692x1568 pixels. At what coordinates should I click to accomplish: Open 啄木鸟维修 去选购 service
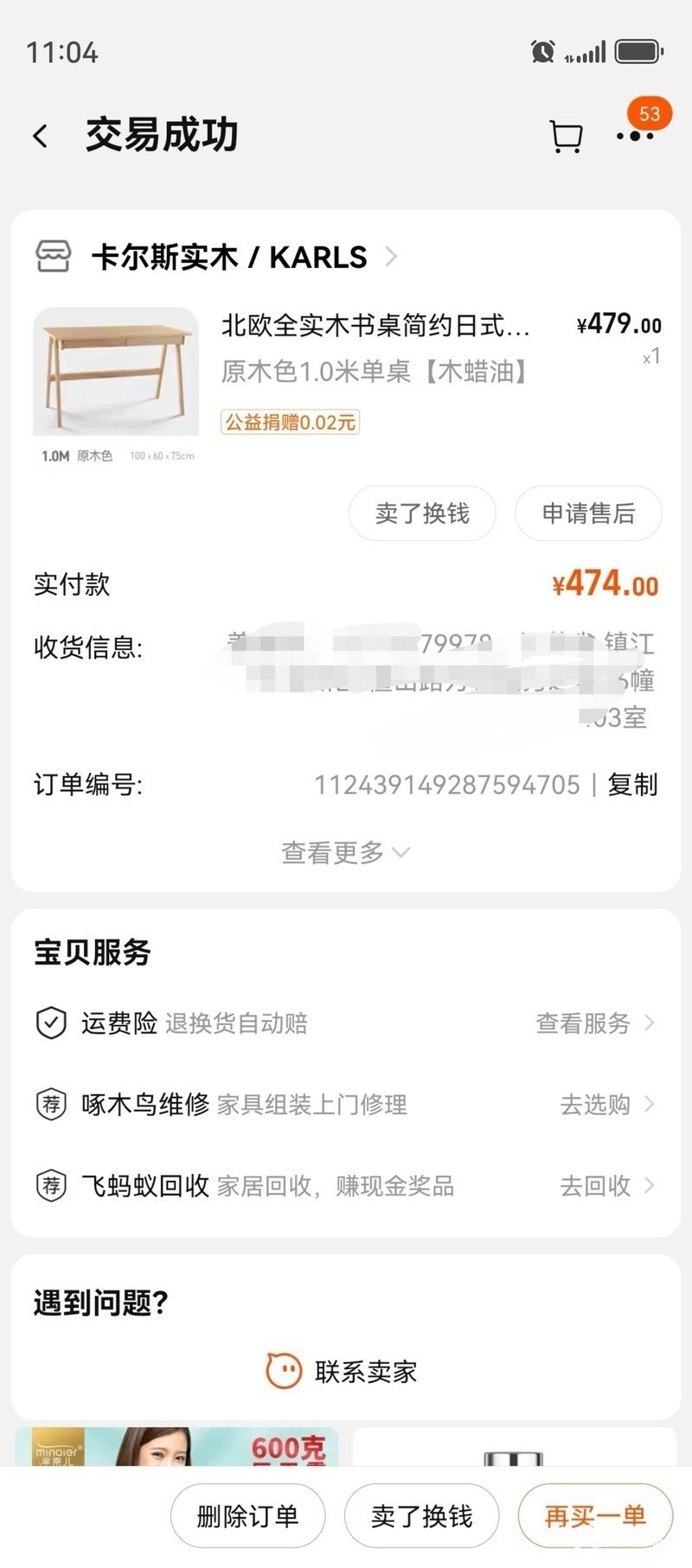pos(605,1105)
